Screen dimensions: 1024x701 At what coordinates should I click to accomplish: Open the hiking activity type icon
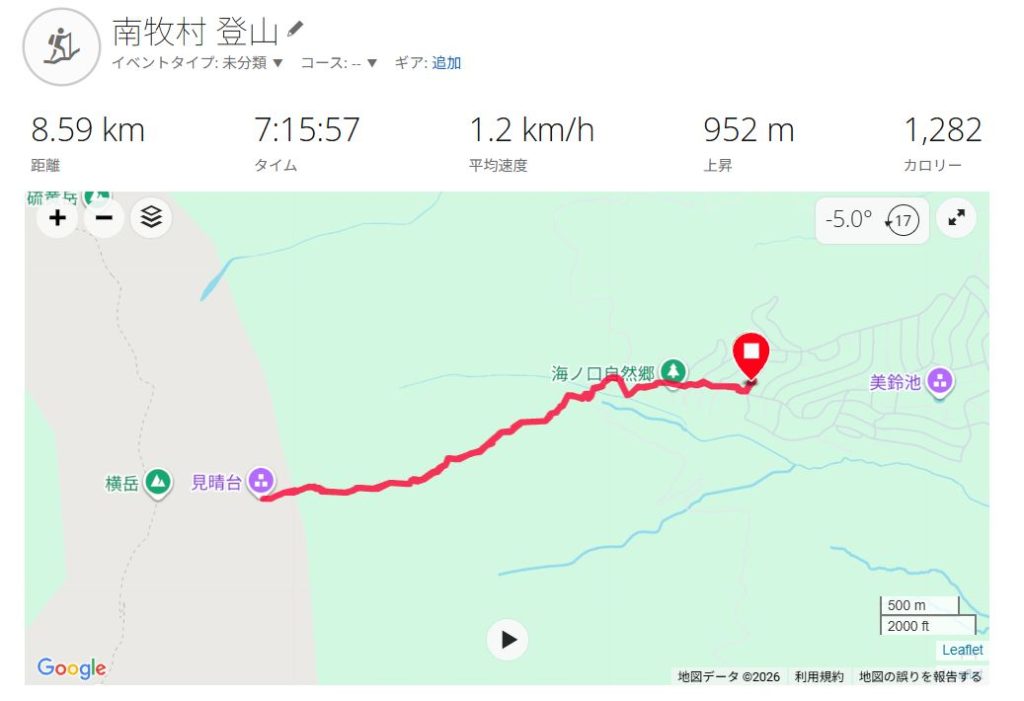click(61, 45)
